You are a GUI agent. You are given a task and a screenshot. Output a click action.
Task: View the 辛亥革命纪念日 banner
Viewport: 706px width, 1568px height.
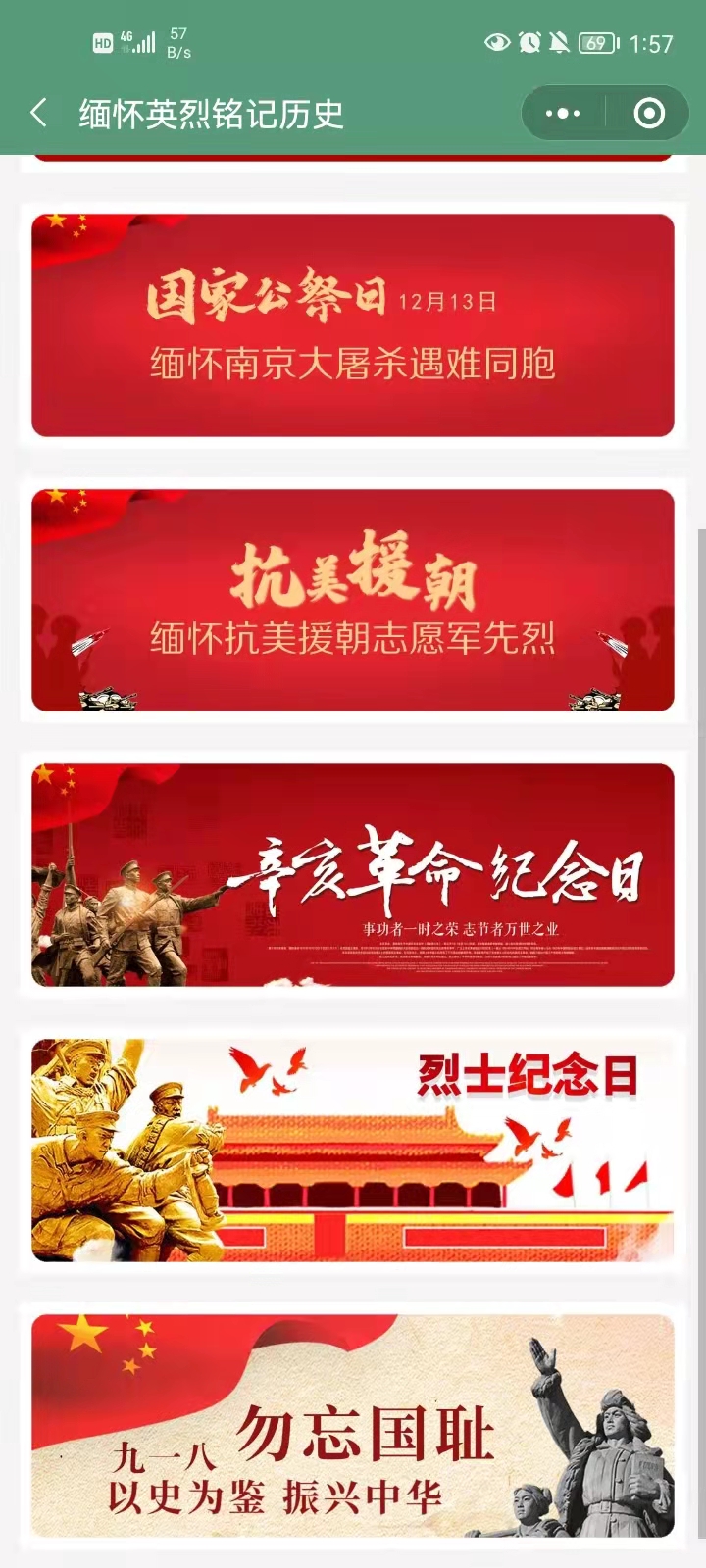coord(353,875)
